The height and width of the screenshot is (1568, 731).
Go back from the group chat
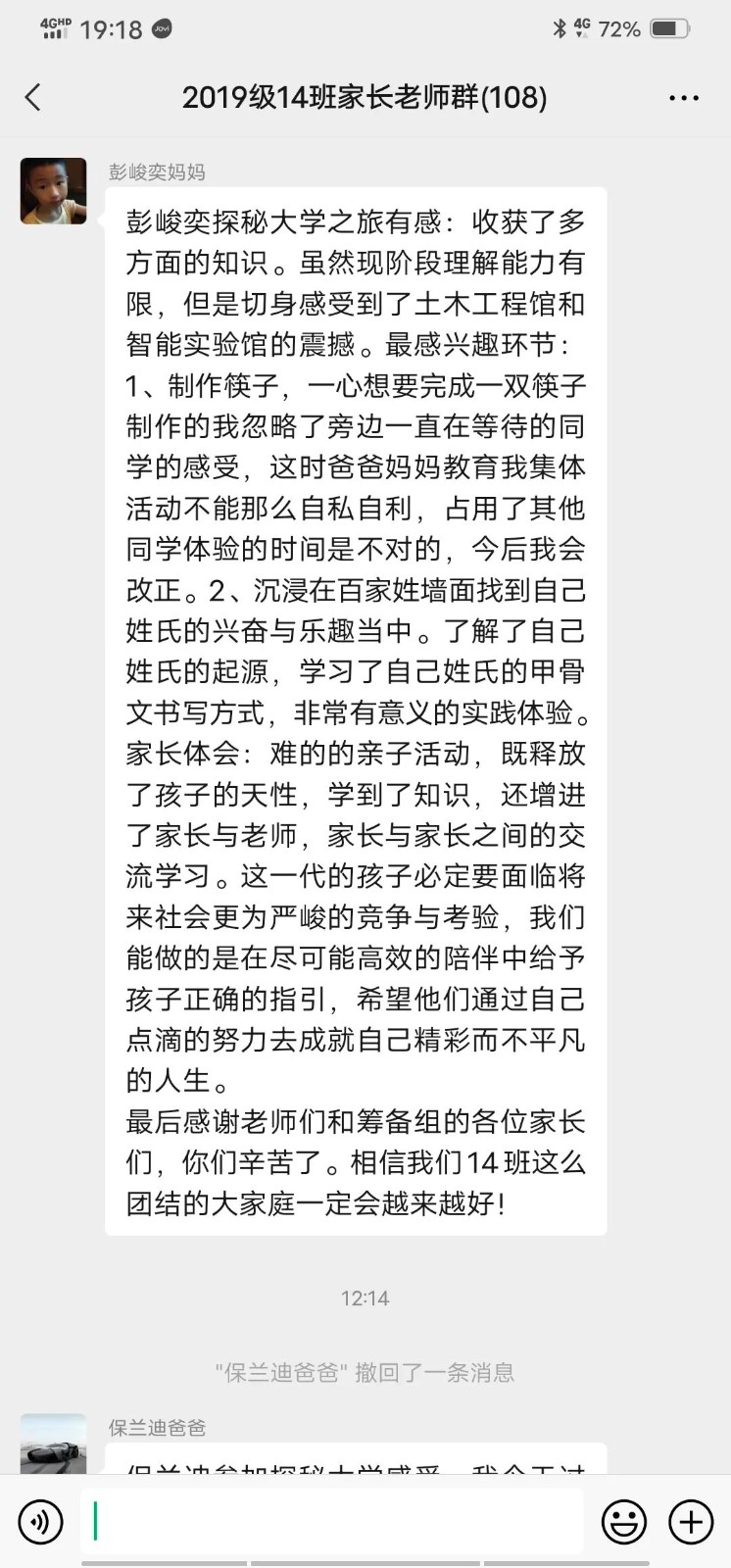(x=33, y=97)
